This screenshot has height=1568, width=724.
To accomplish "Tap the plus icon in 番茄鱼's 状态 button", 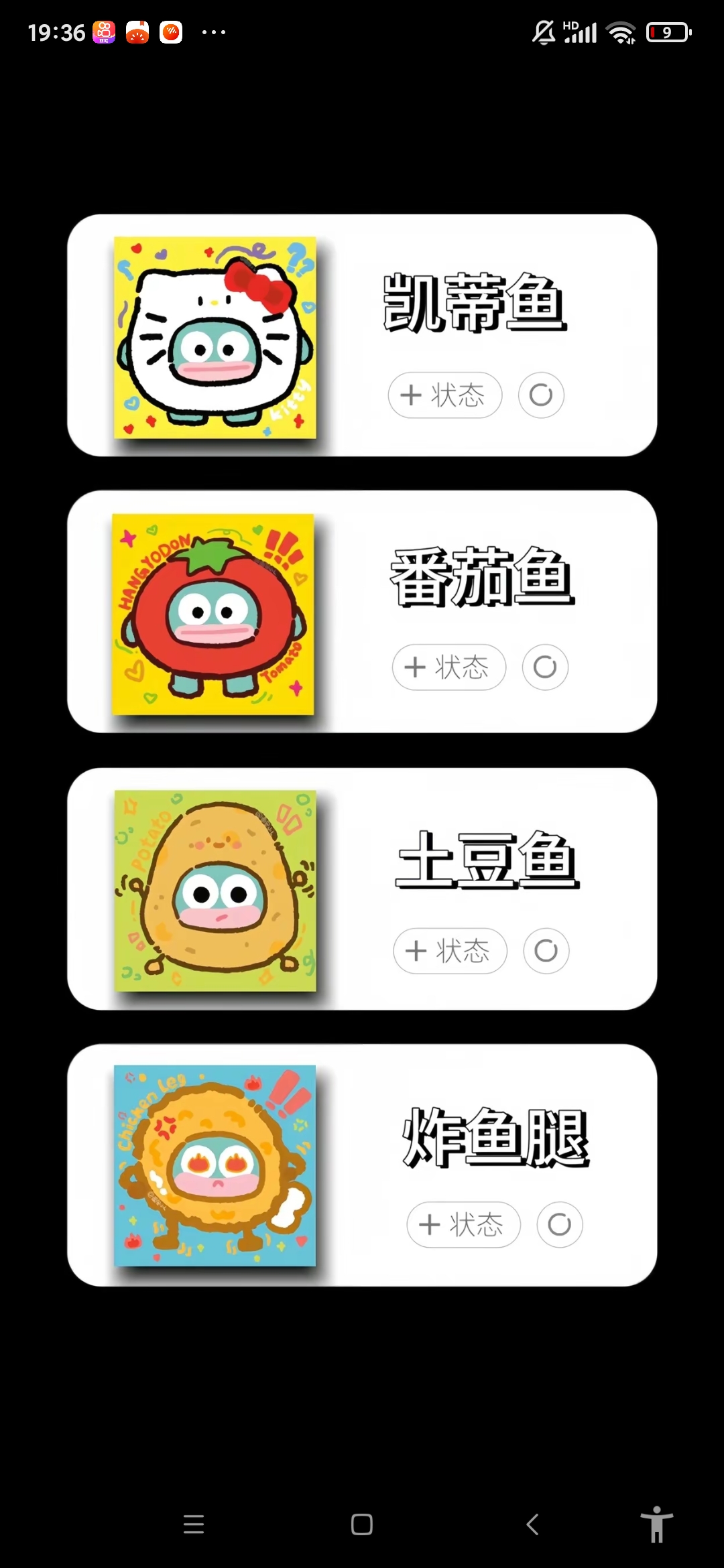I will pos(414,667).
